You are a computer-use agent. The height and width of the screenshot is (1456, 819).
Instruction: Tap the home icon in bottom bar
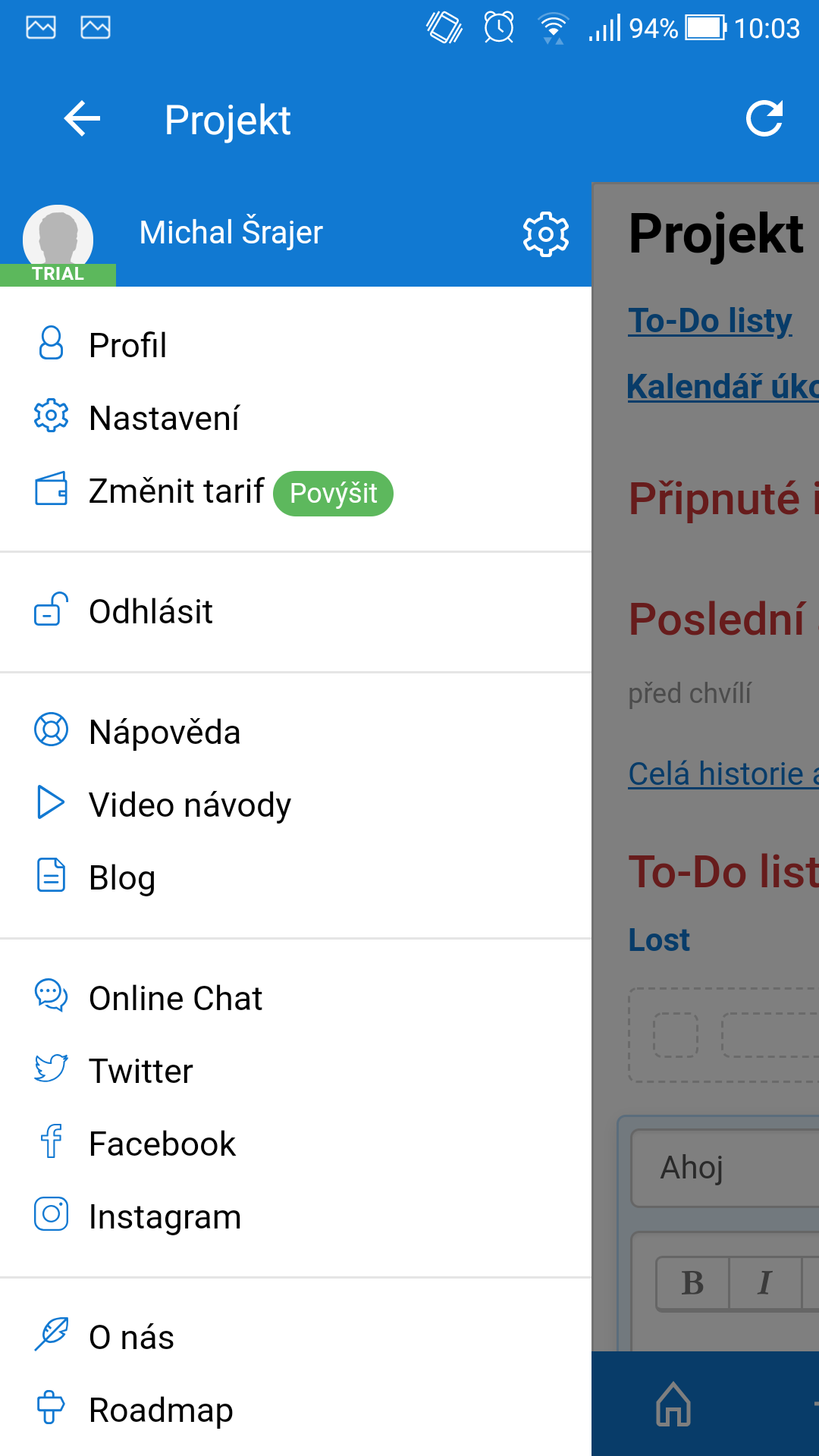(673, 1404)
